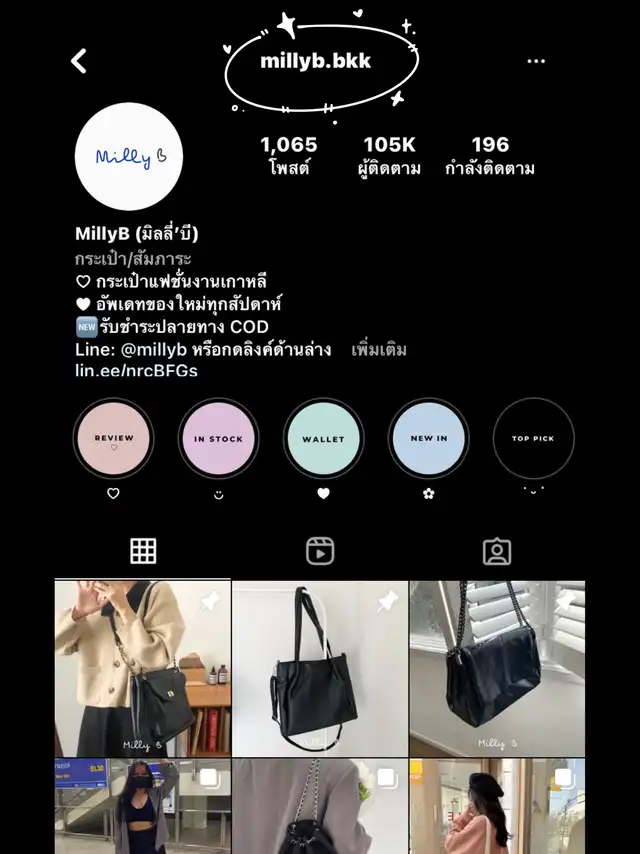Screen dimensions: 640x854
Task: Open the NEW IN story highlight
Action: pyautogui.click(x=429, y=438)
